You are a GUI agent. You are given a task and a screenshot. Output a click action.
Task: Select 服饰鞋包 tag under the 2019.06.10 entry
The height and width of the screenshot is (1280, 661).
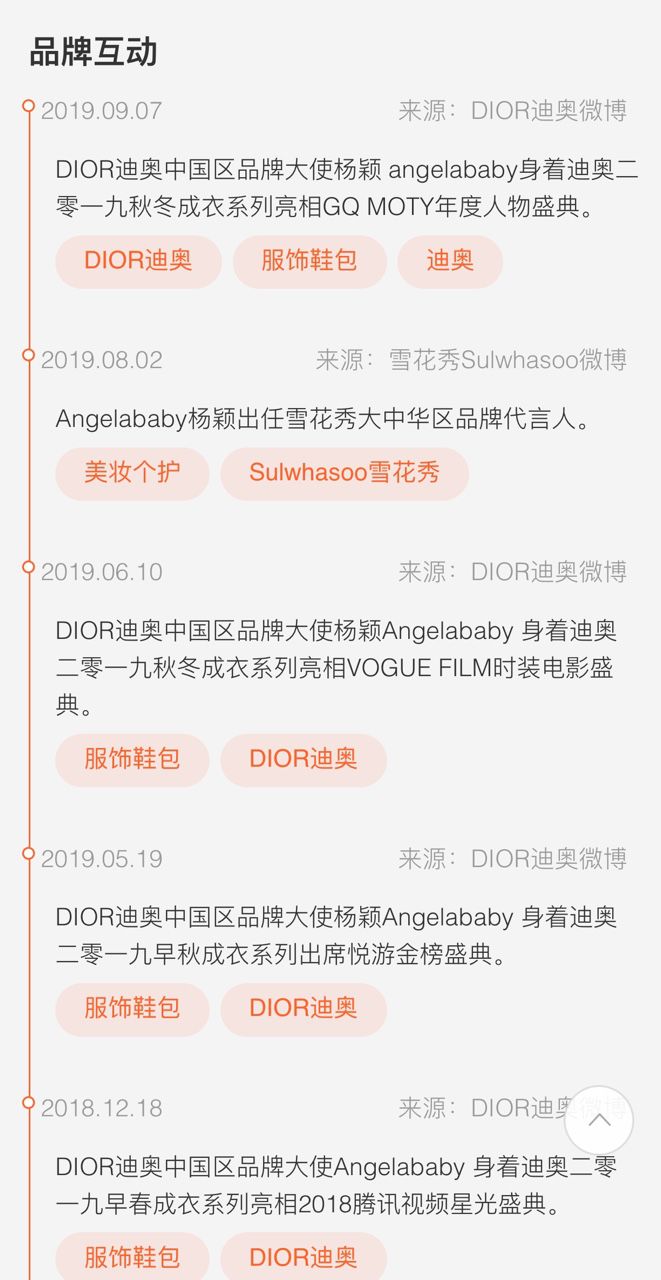click(x=132, y=759)
